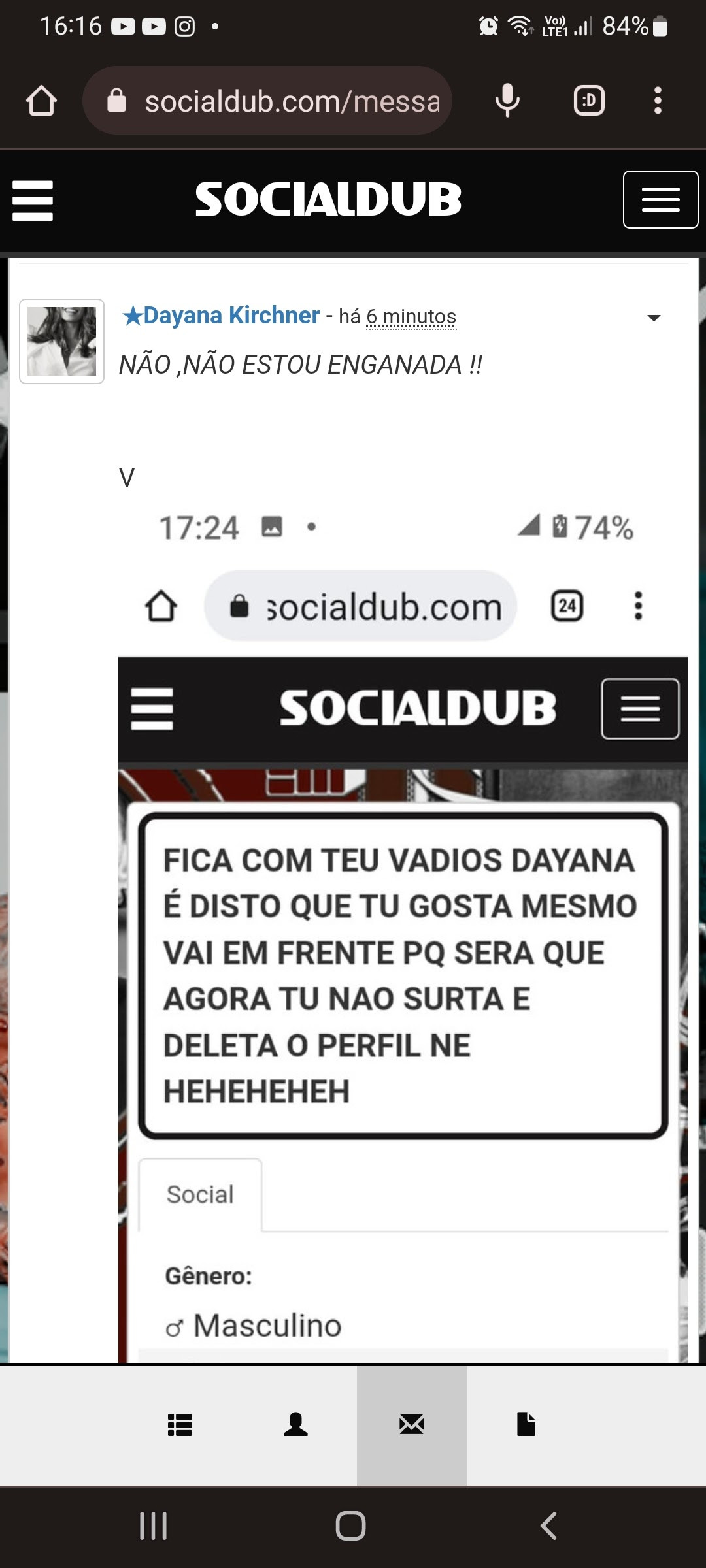
Task: Select the messages envelope tab
Action: click(x=412, y=1424)
